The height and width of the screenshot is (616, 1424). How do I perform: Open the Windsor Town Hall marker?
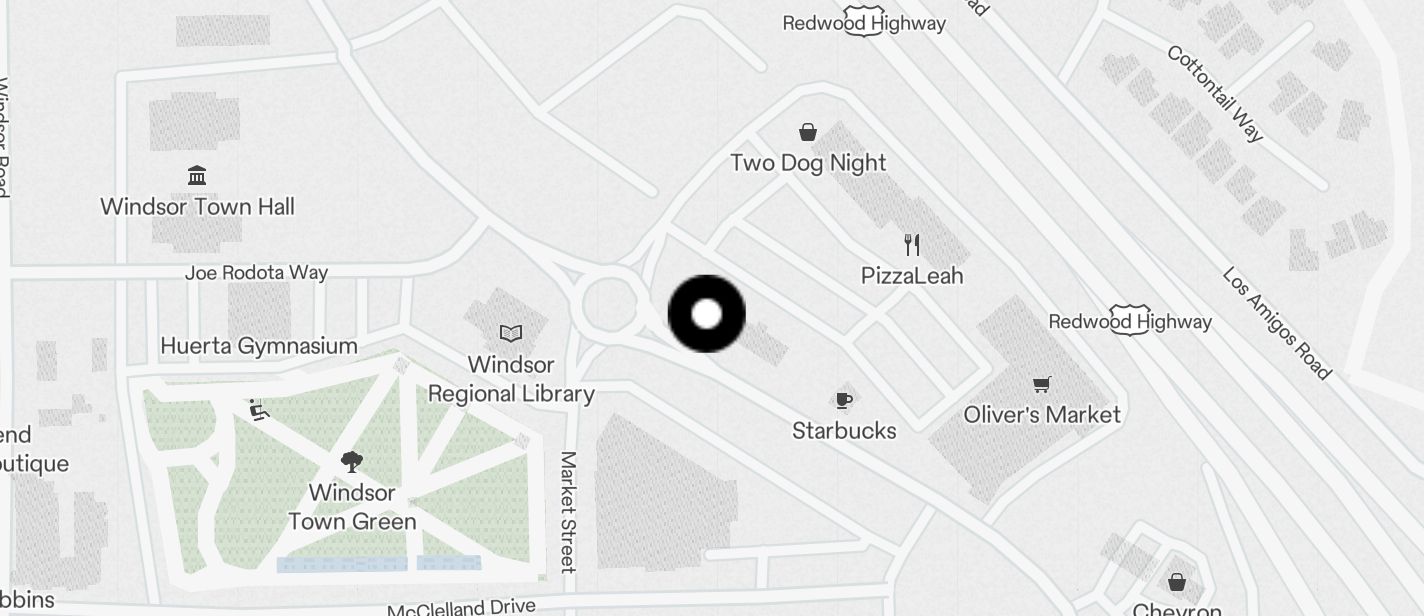coord(198,177)
